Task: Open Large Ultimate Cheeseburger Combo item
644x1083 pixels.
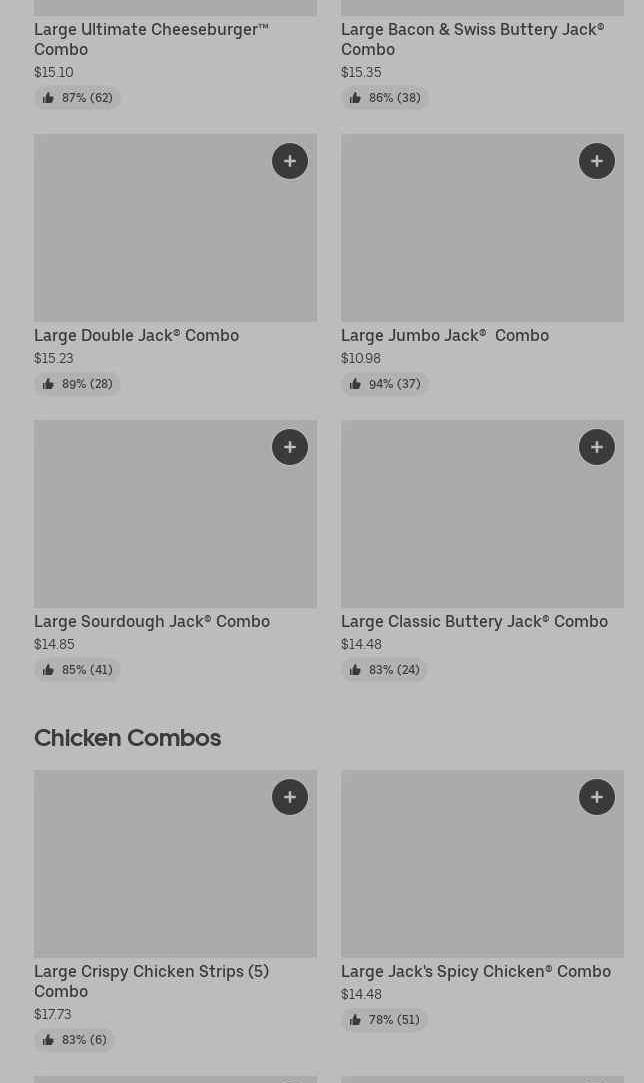Action: (151, 39)
